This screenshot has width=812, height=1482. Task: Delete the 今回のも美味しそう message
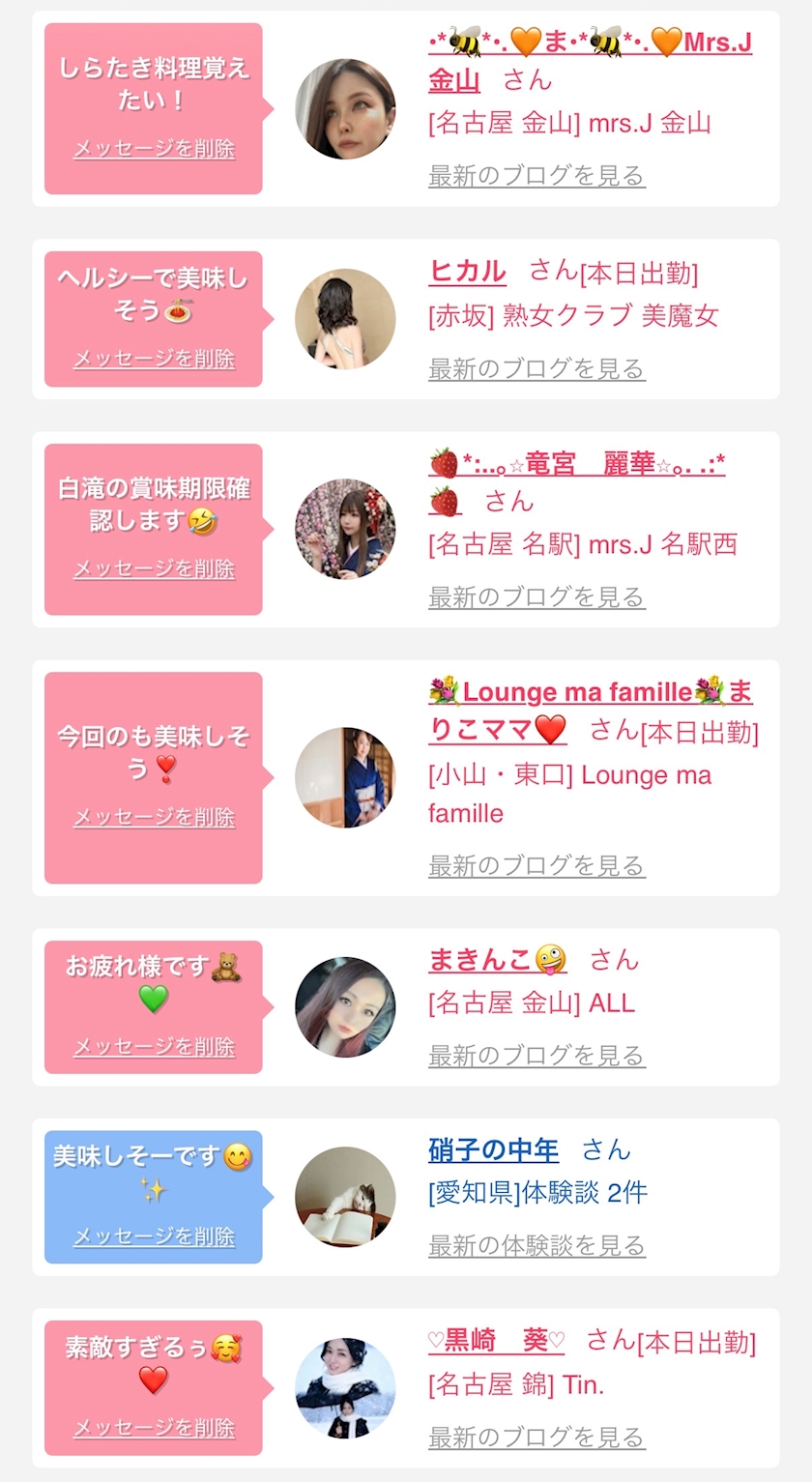pyautogui.click(x=154, y=818)
